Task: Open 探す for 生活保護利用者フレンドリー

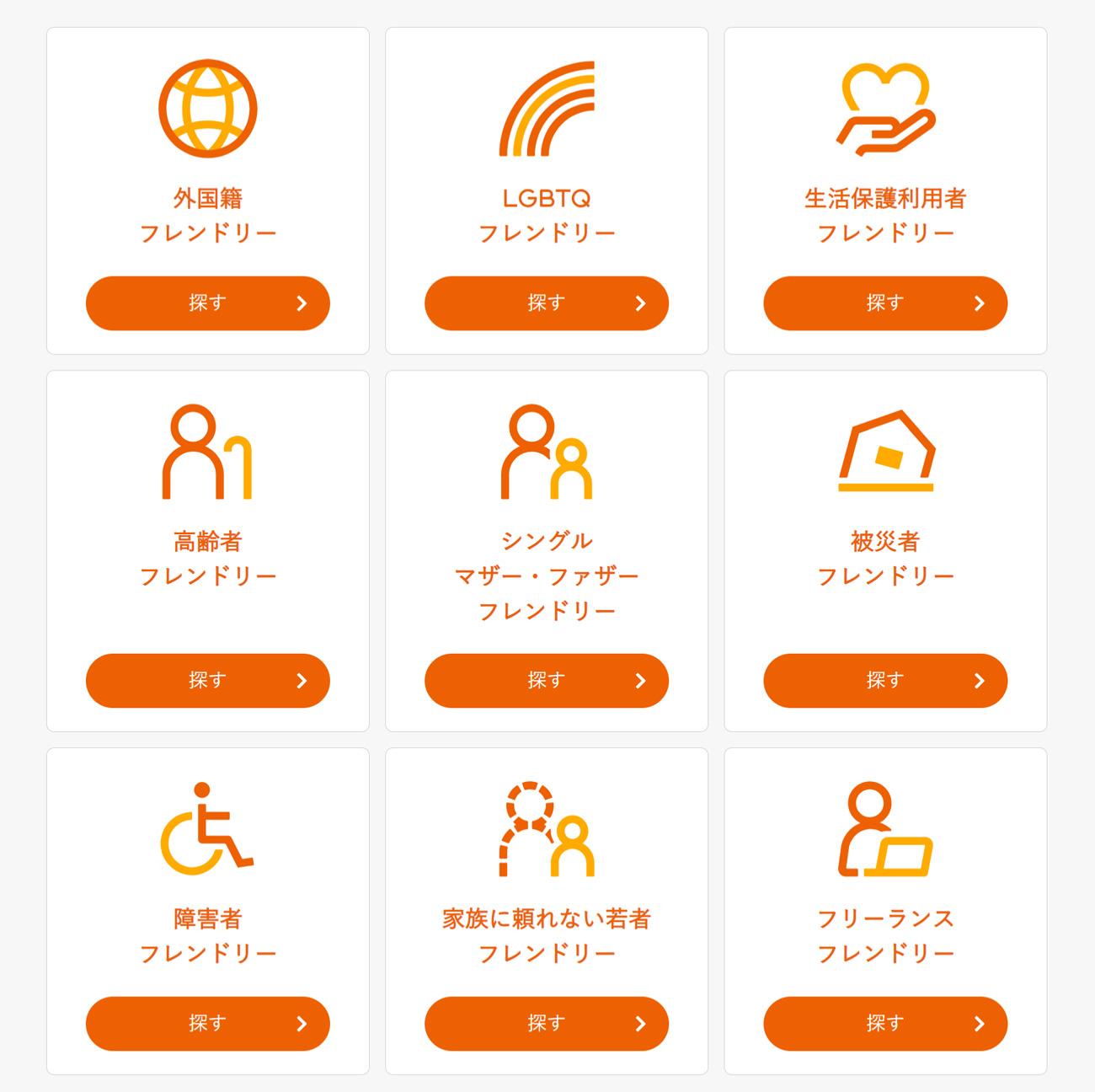Action: coord(884,303)
